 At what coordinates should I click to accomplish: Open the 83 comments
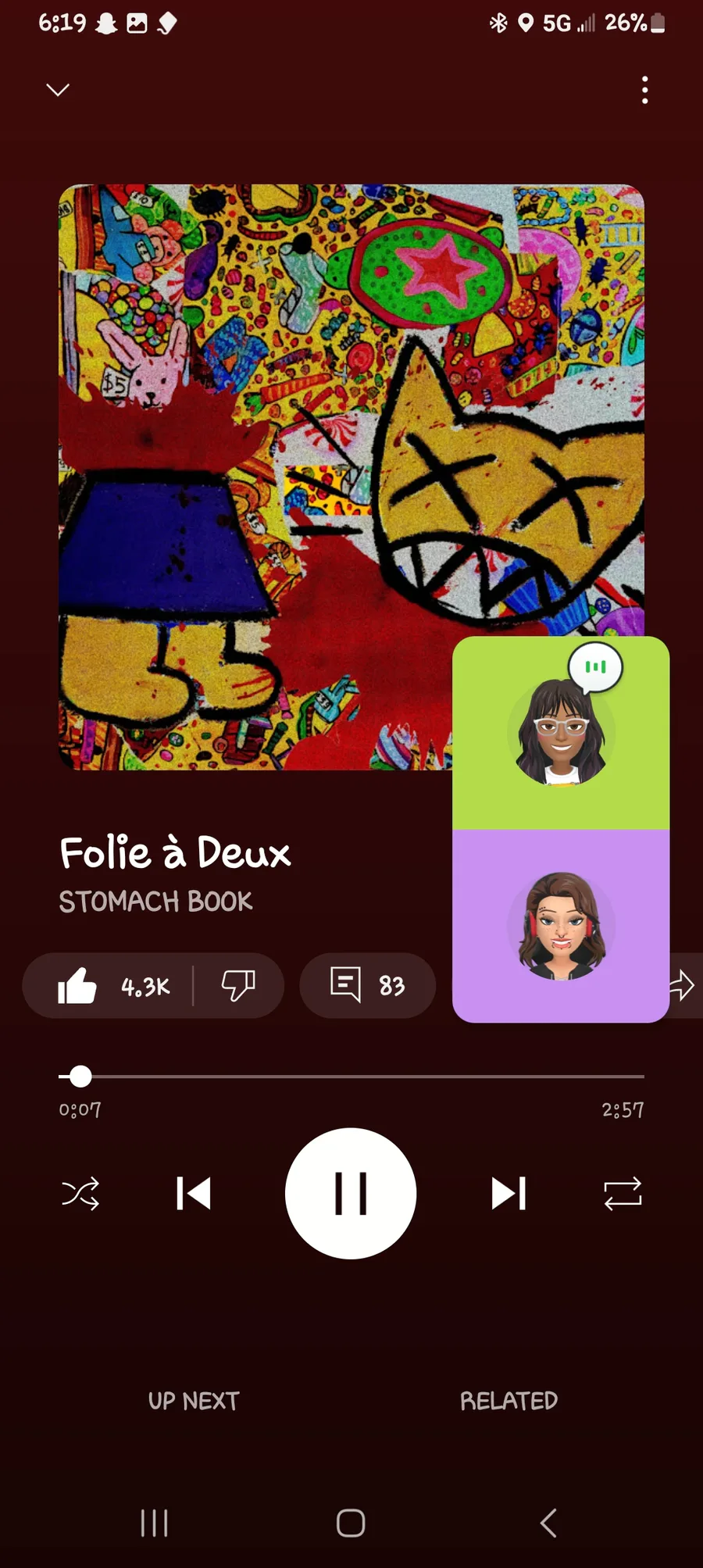[x=367, y=986]
